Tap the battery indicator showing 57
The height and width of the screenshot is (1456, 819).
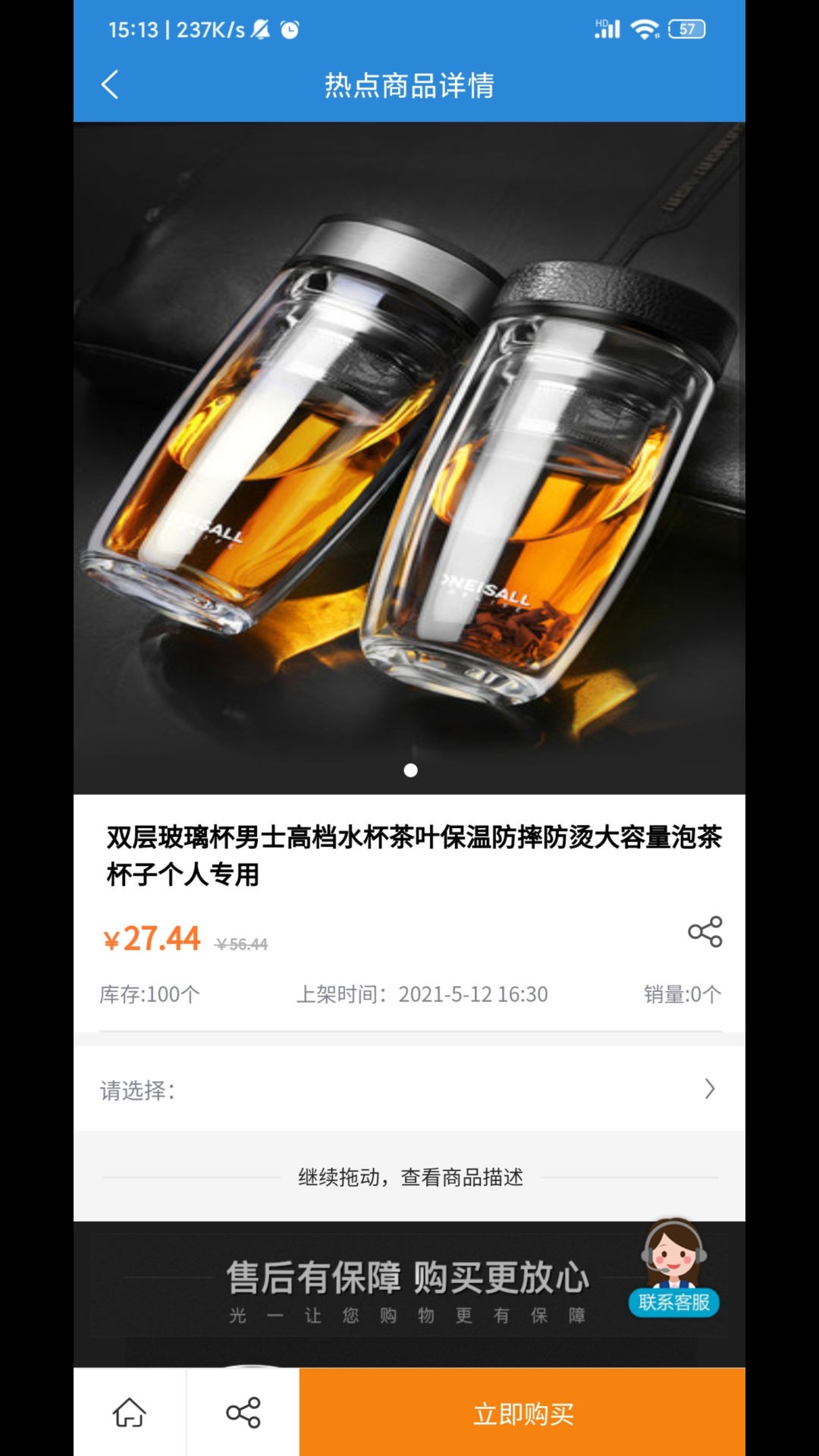point(685,29)
